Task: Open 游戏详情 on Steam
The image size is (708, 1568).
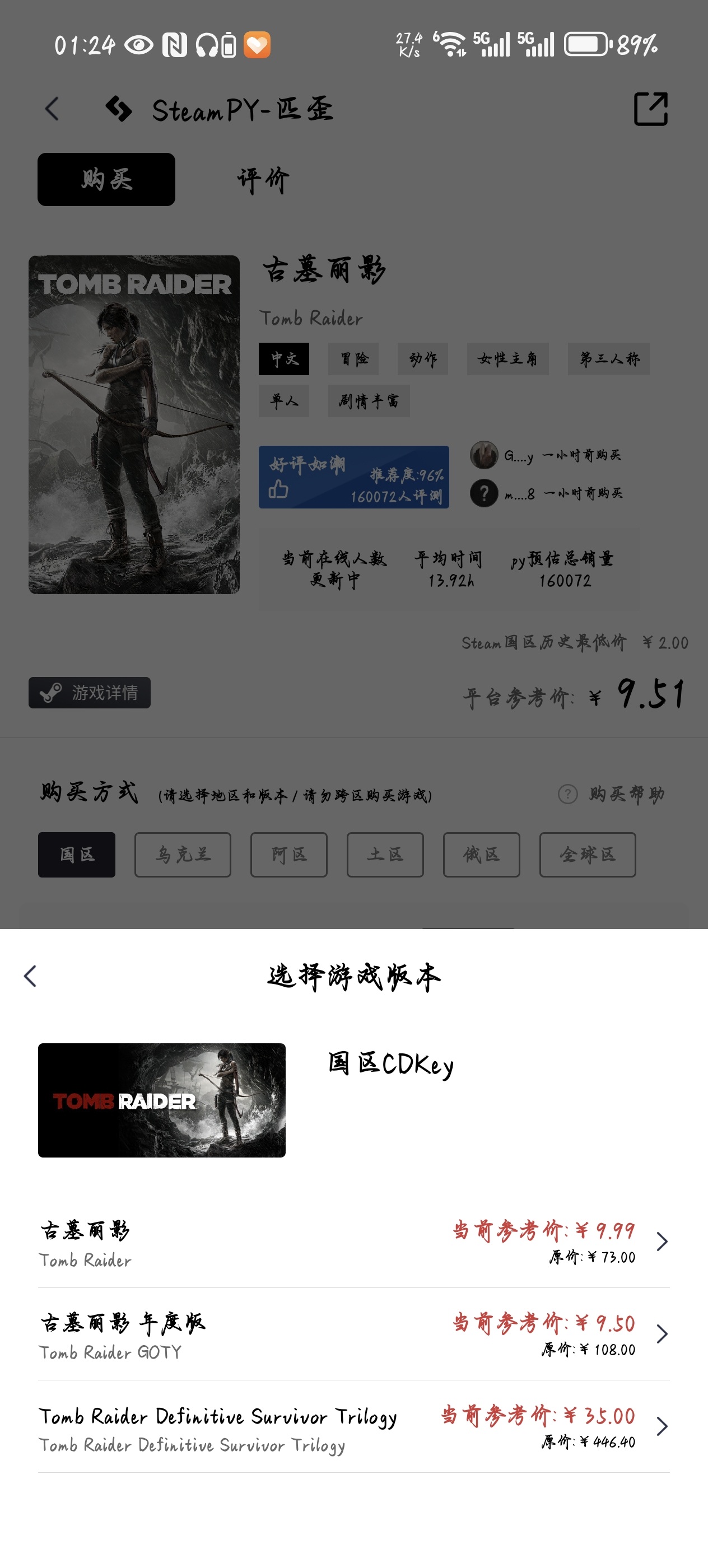Action: [x=90, y=693]
